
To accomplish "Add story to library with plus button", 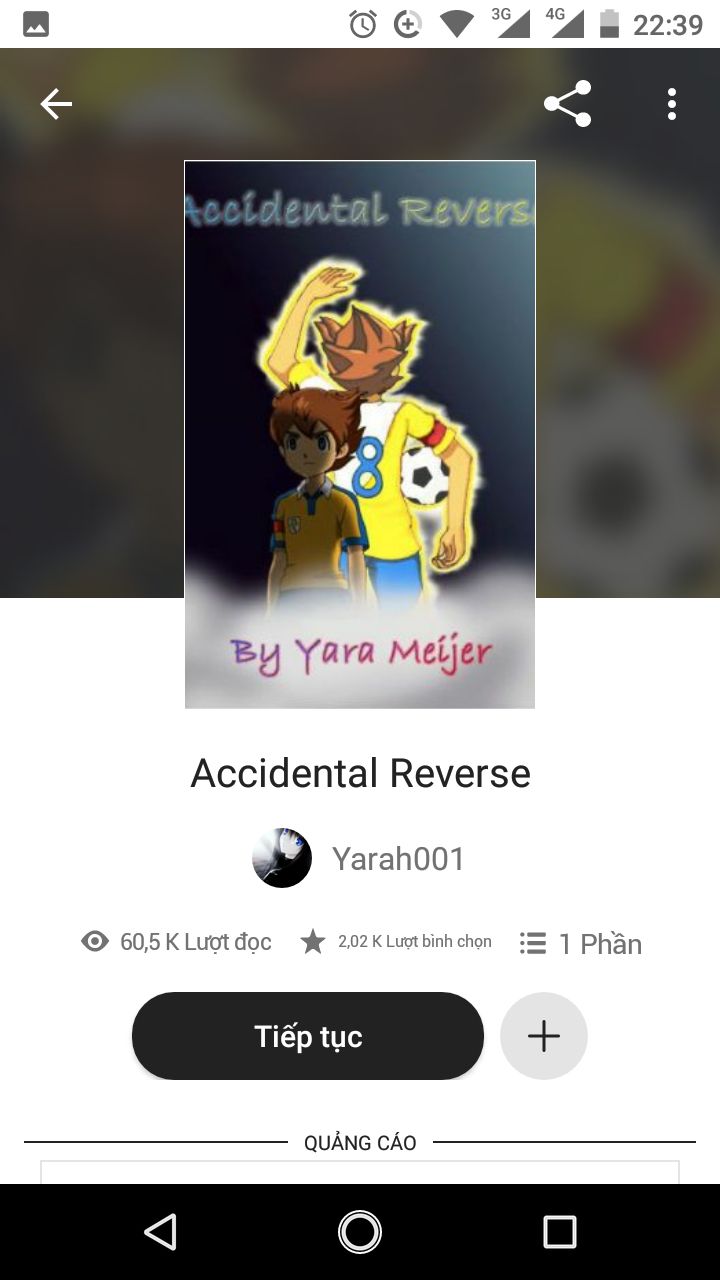I will click(x=543, y=1036).
